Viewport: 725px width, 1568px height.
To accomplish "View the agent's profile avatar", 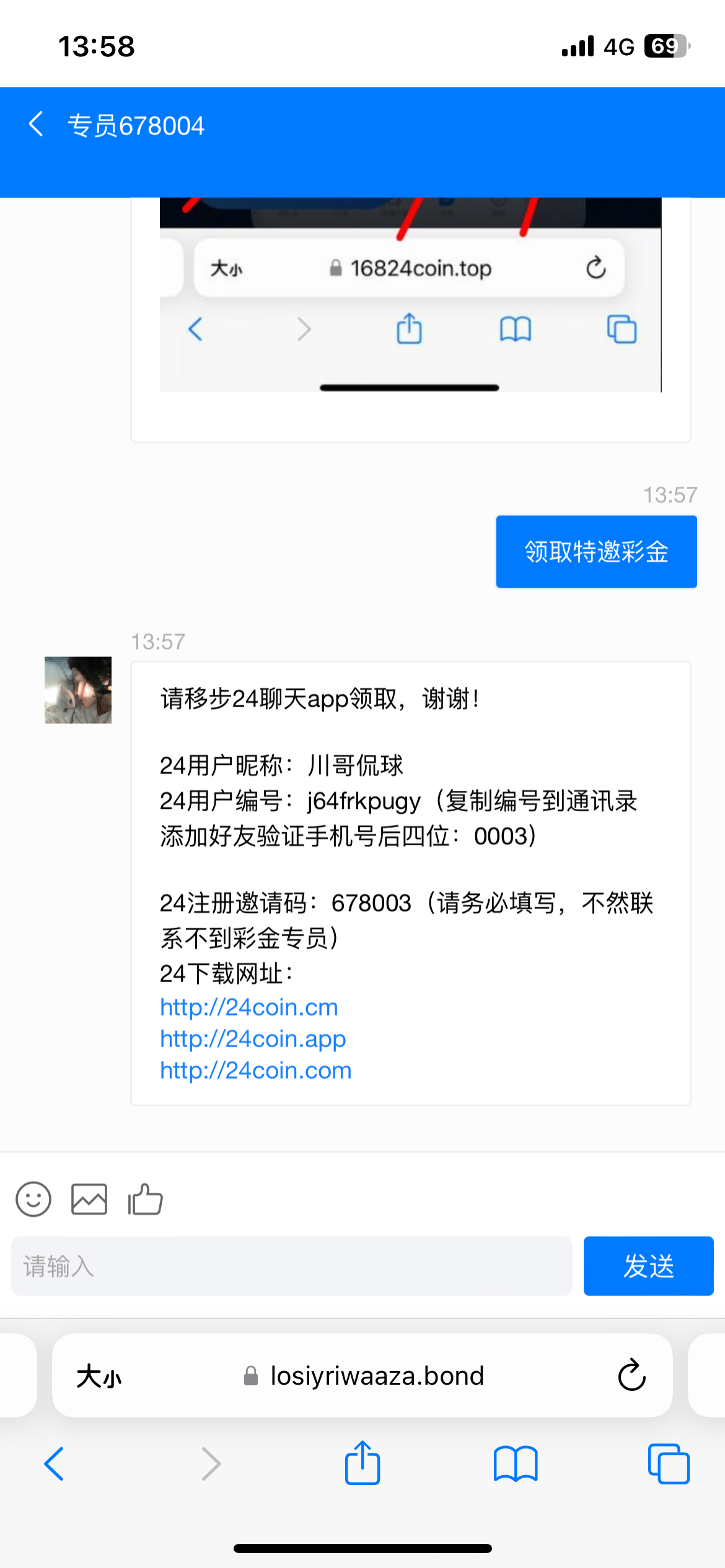I will 78,690.
